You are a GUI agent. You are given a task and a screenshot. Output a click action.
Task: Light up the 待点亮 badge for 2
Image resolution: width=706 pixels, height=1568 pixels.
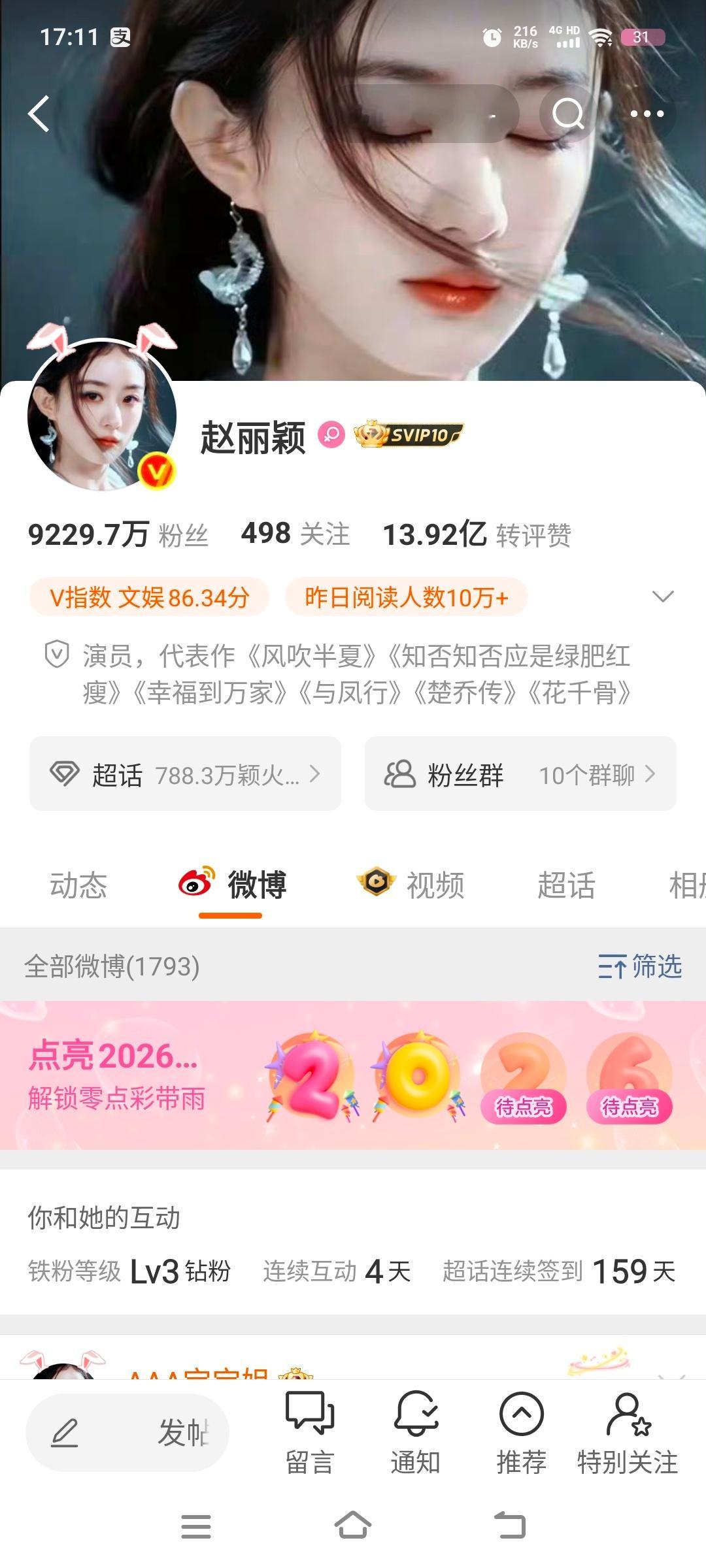point(525,1106)
